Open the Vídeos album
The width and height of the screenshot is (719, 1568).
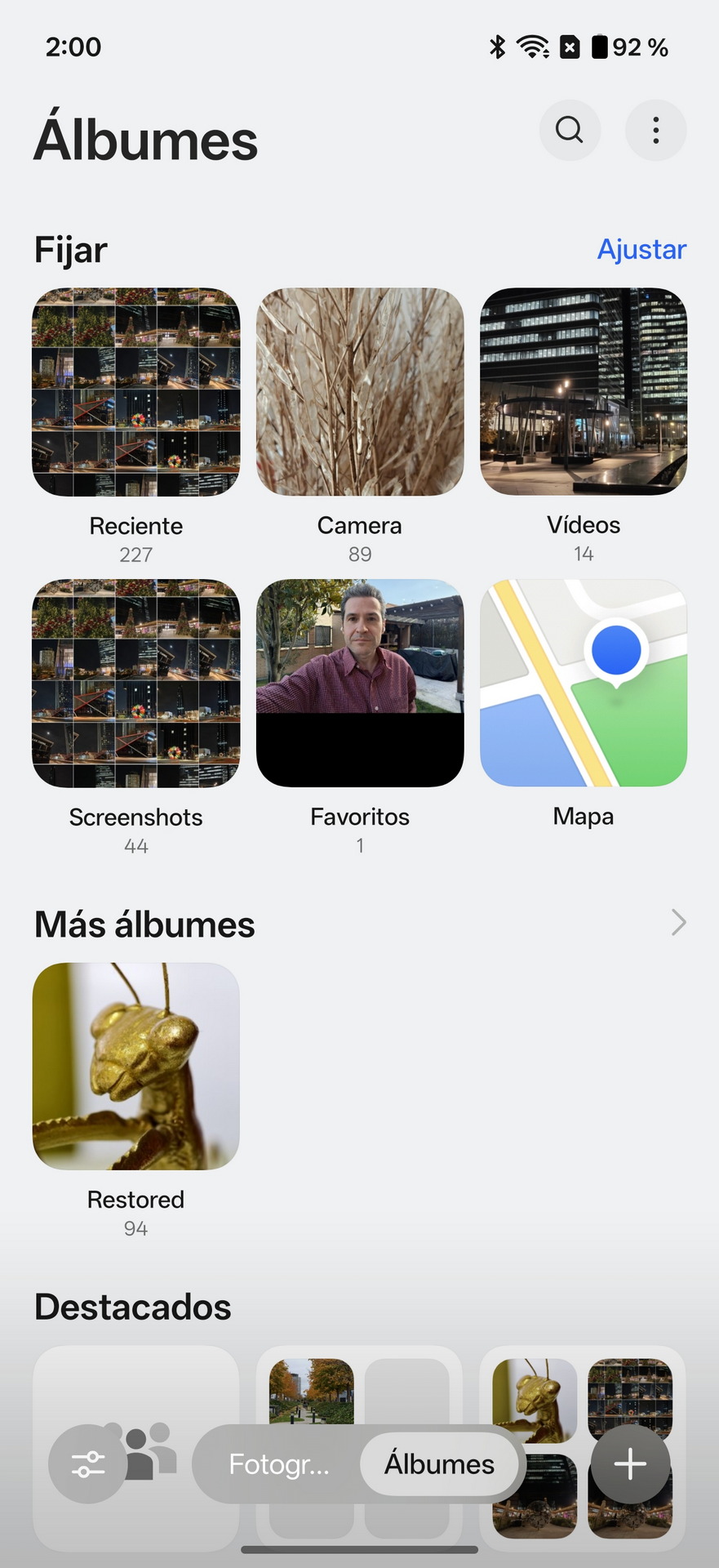coord(584,392)
